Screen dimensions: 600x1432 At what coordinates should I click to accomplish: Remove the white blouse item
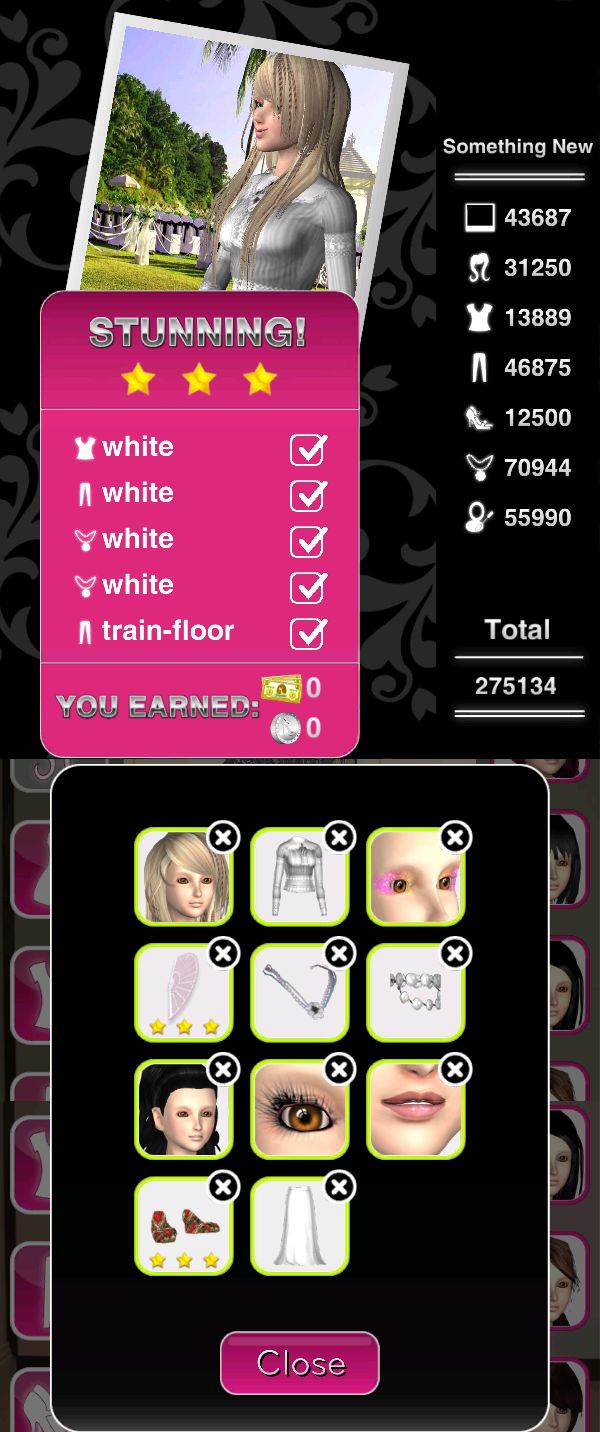click(x=340, y=837)
